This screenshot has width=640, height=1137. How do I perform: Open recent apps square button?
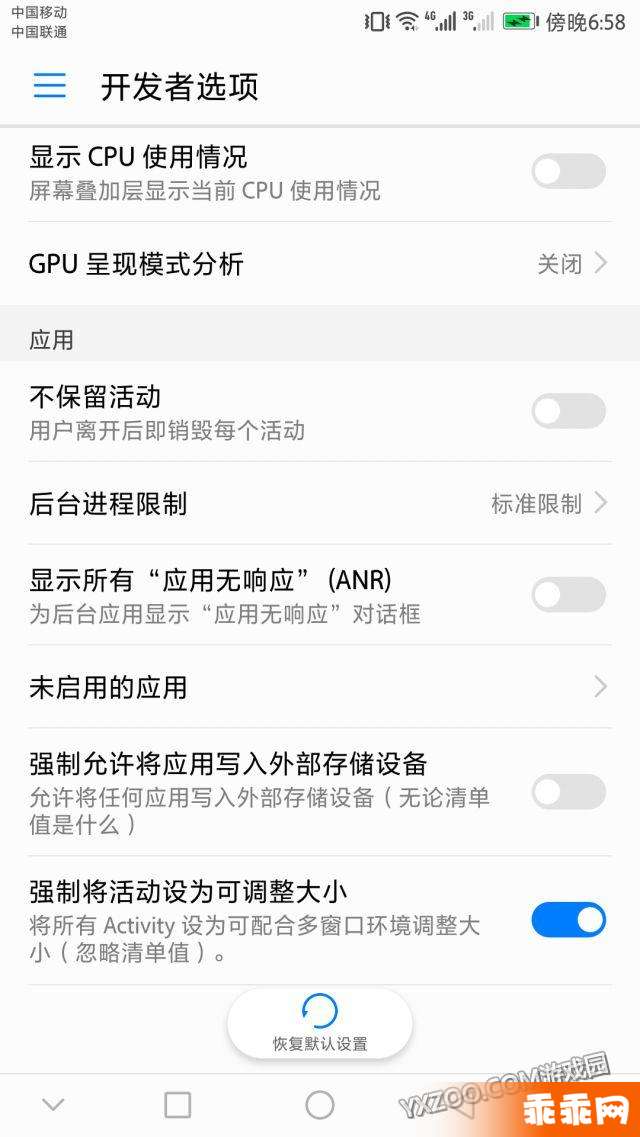pos(178,1105)
